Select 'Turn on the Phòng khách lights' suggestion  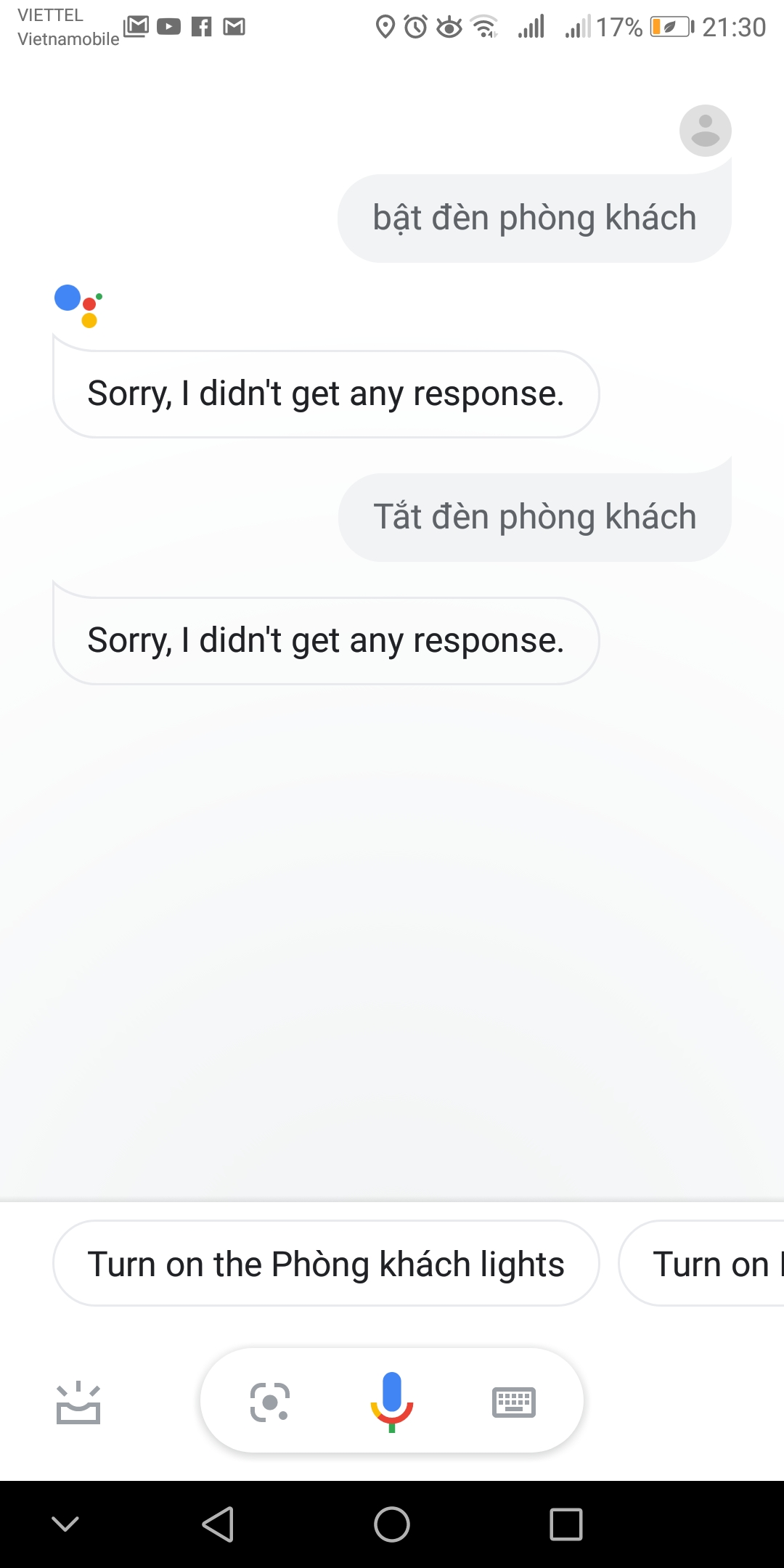(x=326, y=1264)
